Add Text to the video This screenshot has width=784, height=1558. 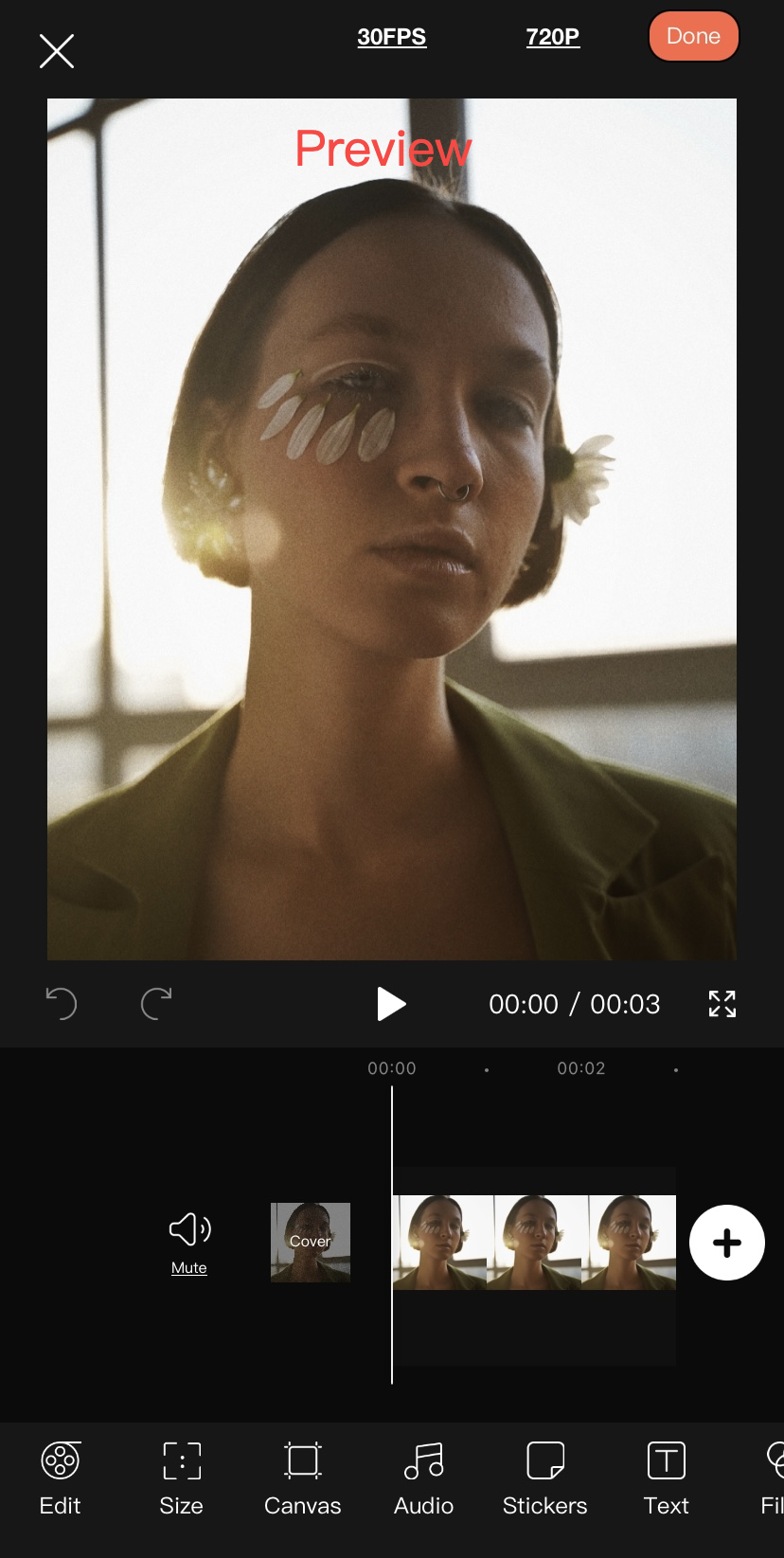point(667,1477)
